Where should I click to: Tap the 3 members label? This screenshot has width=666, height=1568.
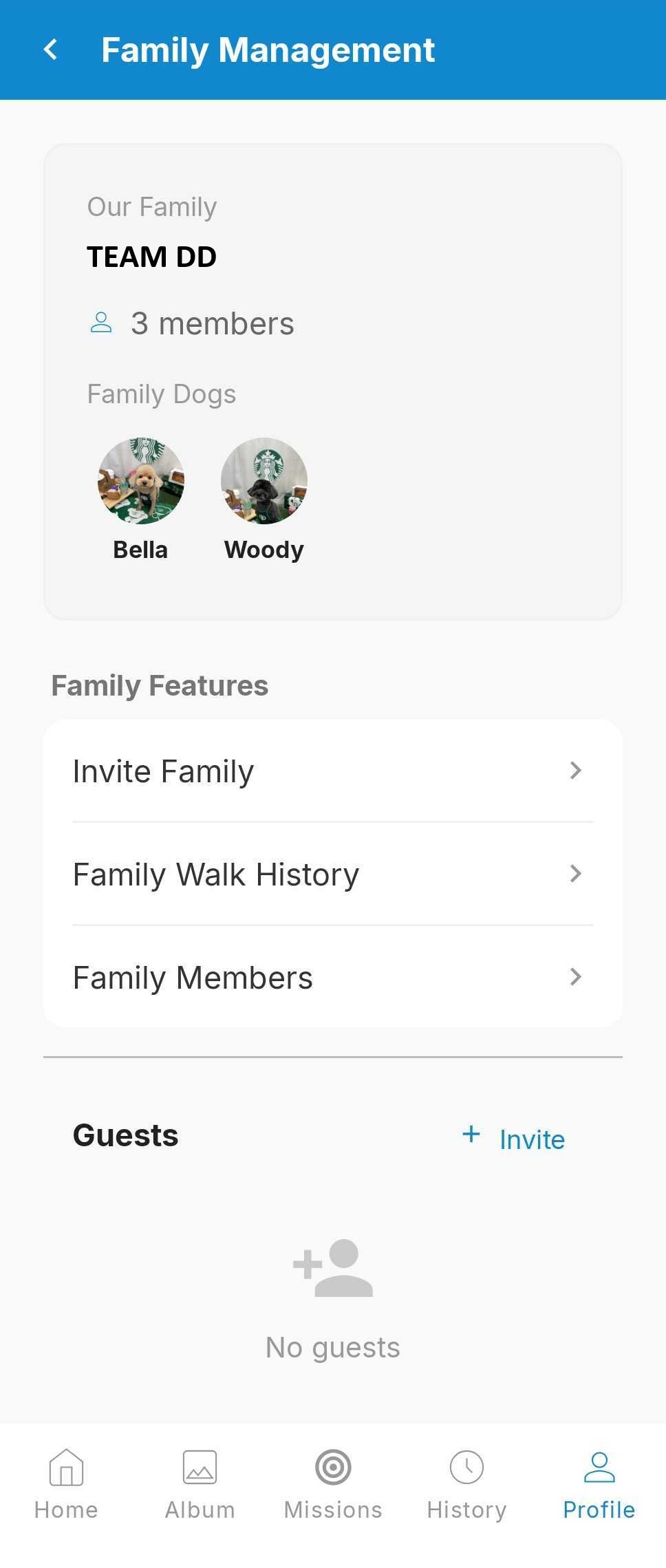(x=212, y=323)
